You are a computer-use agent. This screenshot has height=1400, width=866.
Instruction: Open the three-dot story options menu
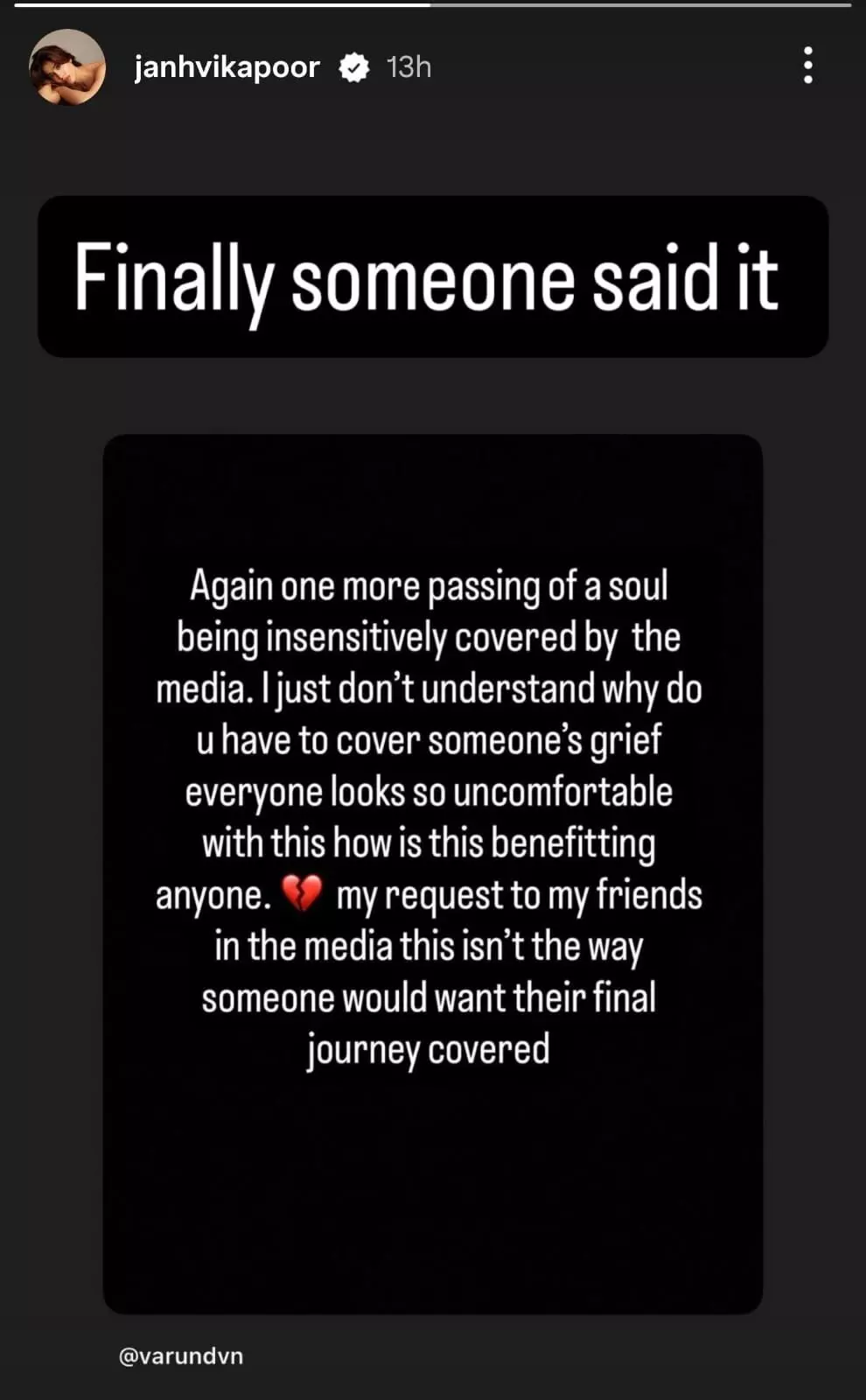(x=807, y=66)
